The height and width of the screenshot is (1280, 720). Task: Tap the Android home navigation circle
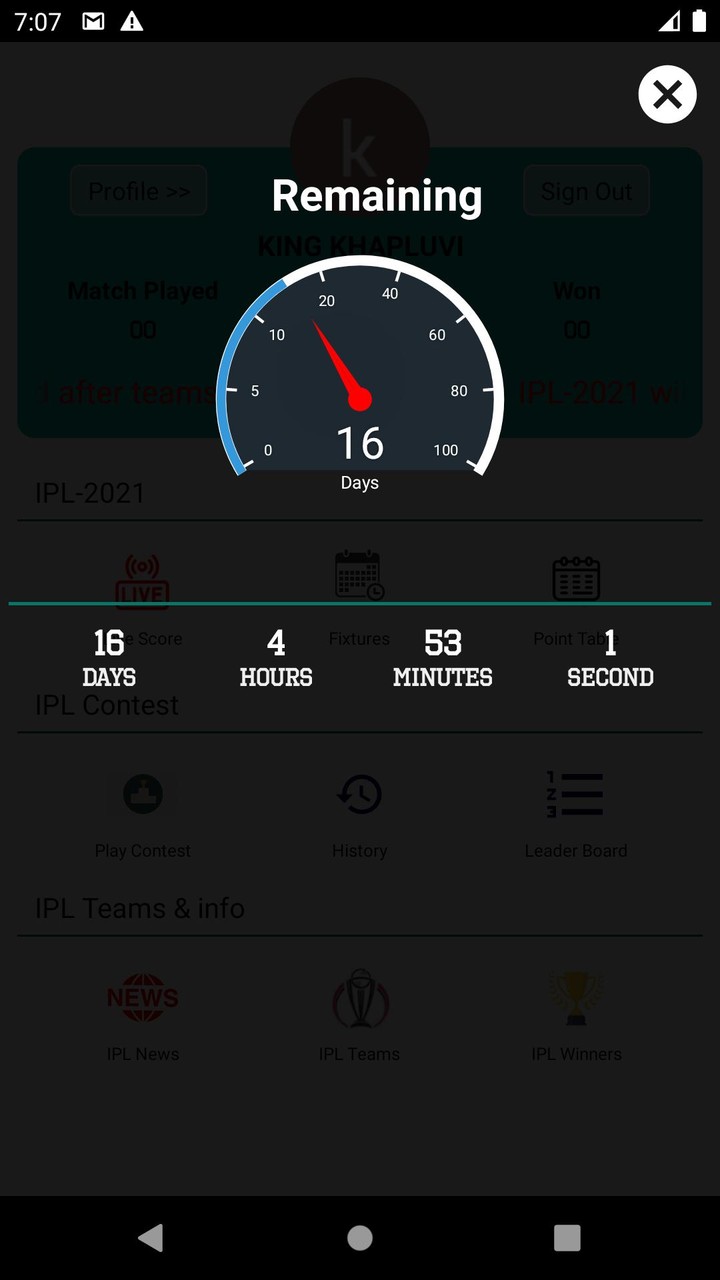pos(359,1237)
